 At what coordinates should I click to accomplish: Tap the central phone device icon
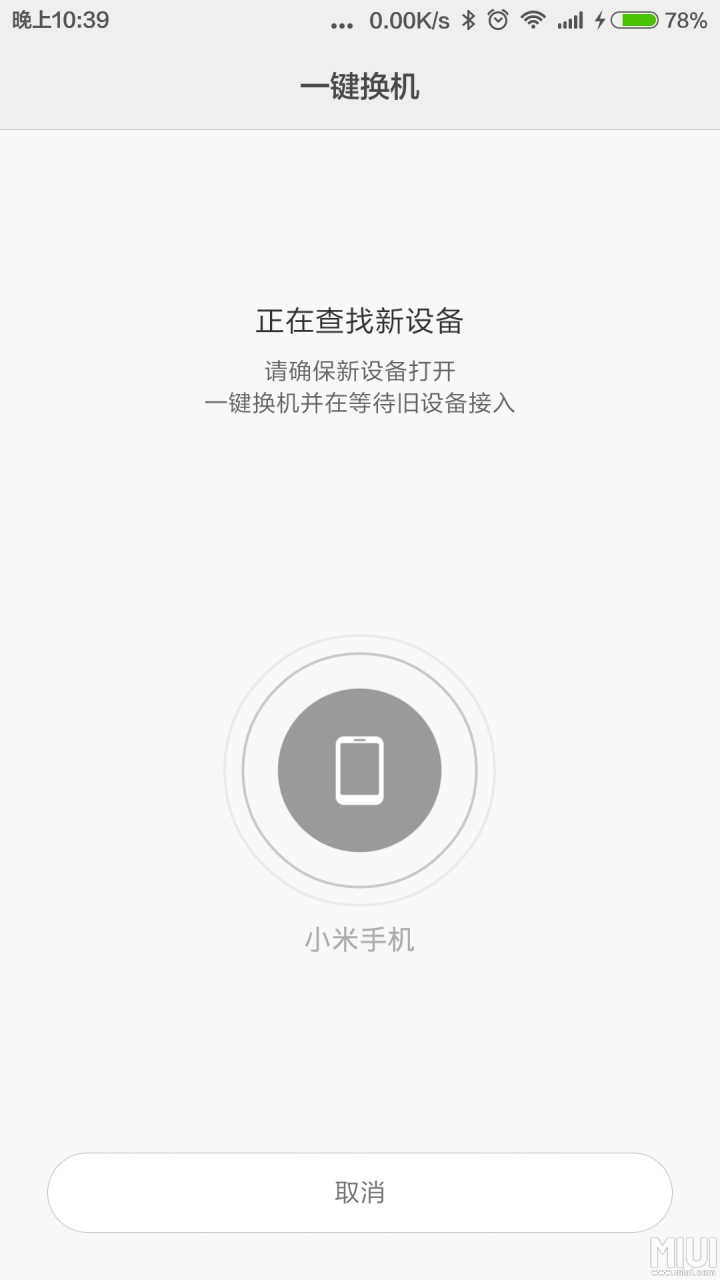click(360, 768)
